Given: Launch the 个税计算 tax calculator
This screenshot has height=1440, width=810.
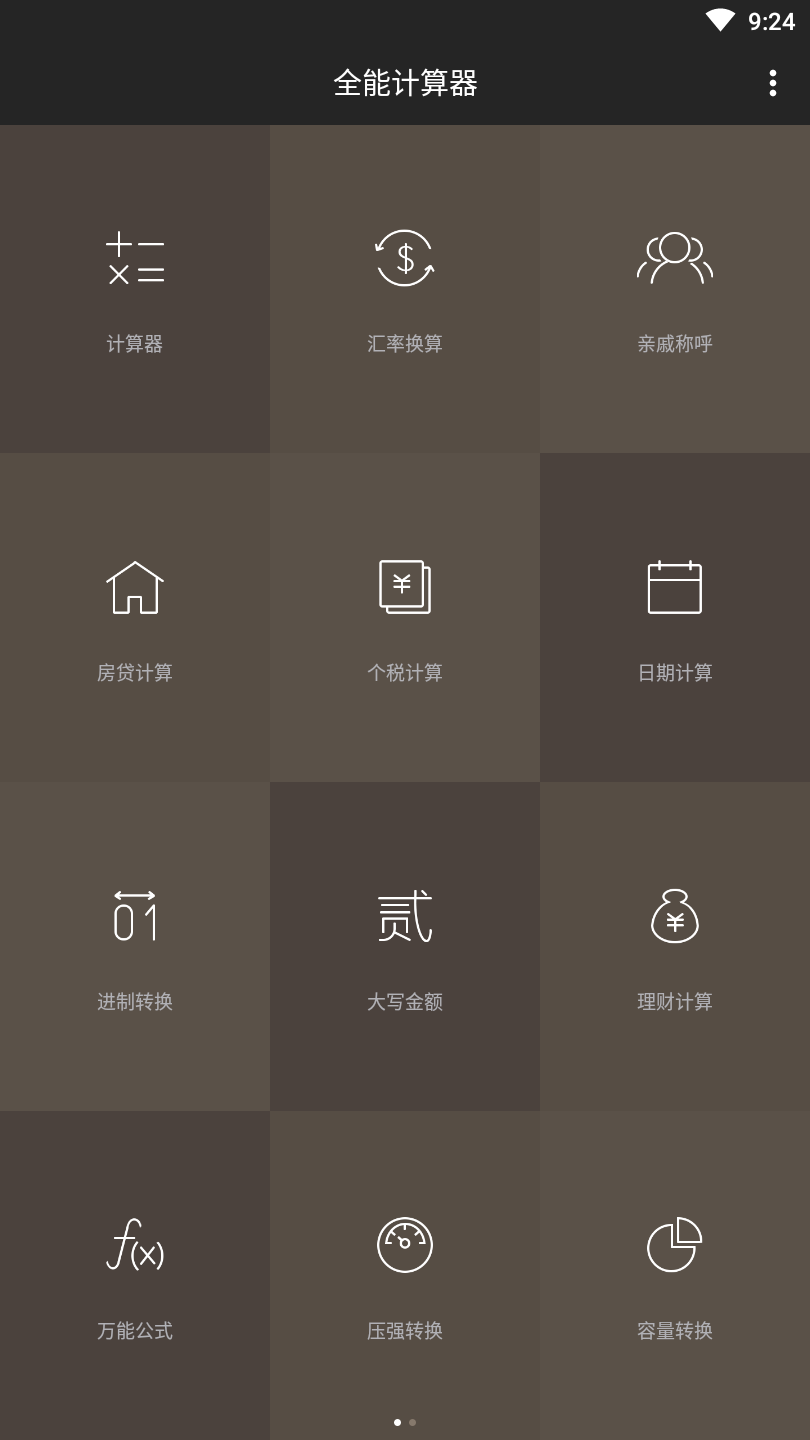Looking at the screenshot, I should pos(405,617).
